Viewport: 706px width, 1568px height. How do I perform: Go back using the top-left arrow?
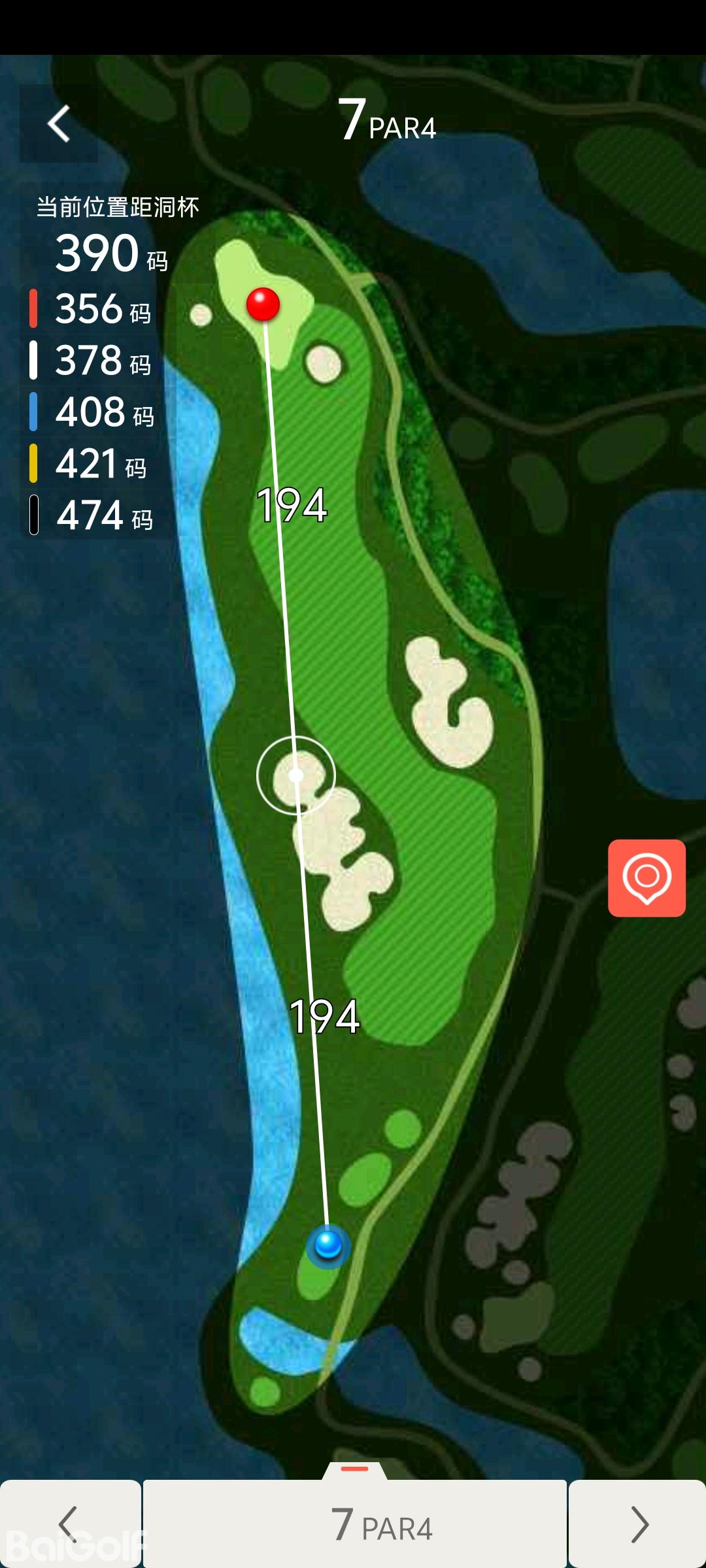[59, 123]
